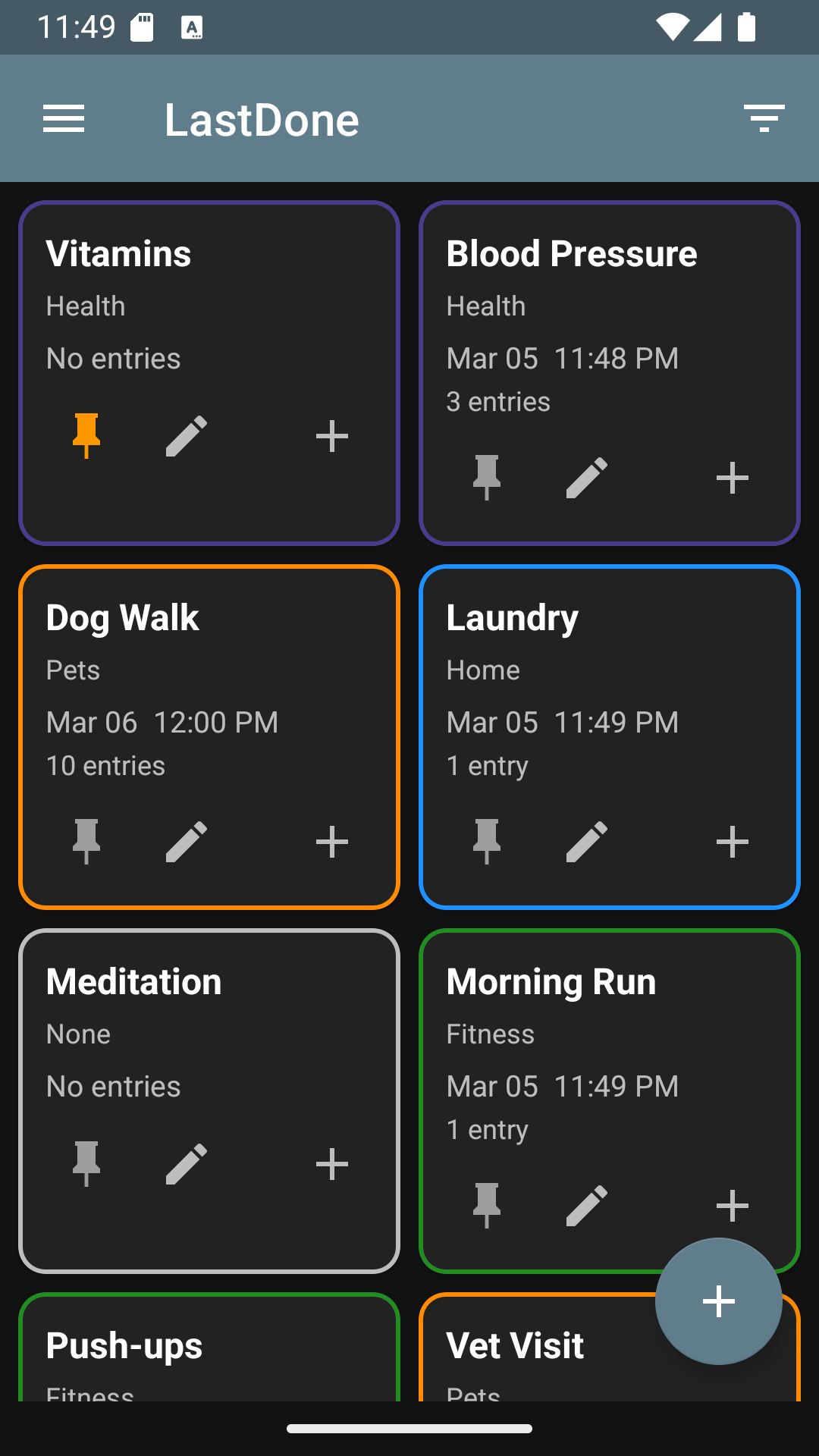
Task: Tap the LastDone title in the app bar
Action: (x=262, y=118)
